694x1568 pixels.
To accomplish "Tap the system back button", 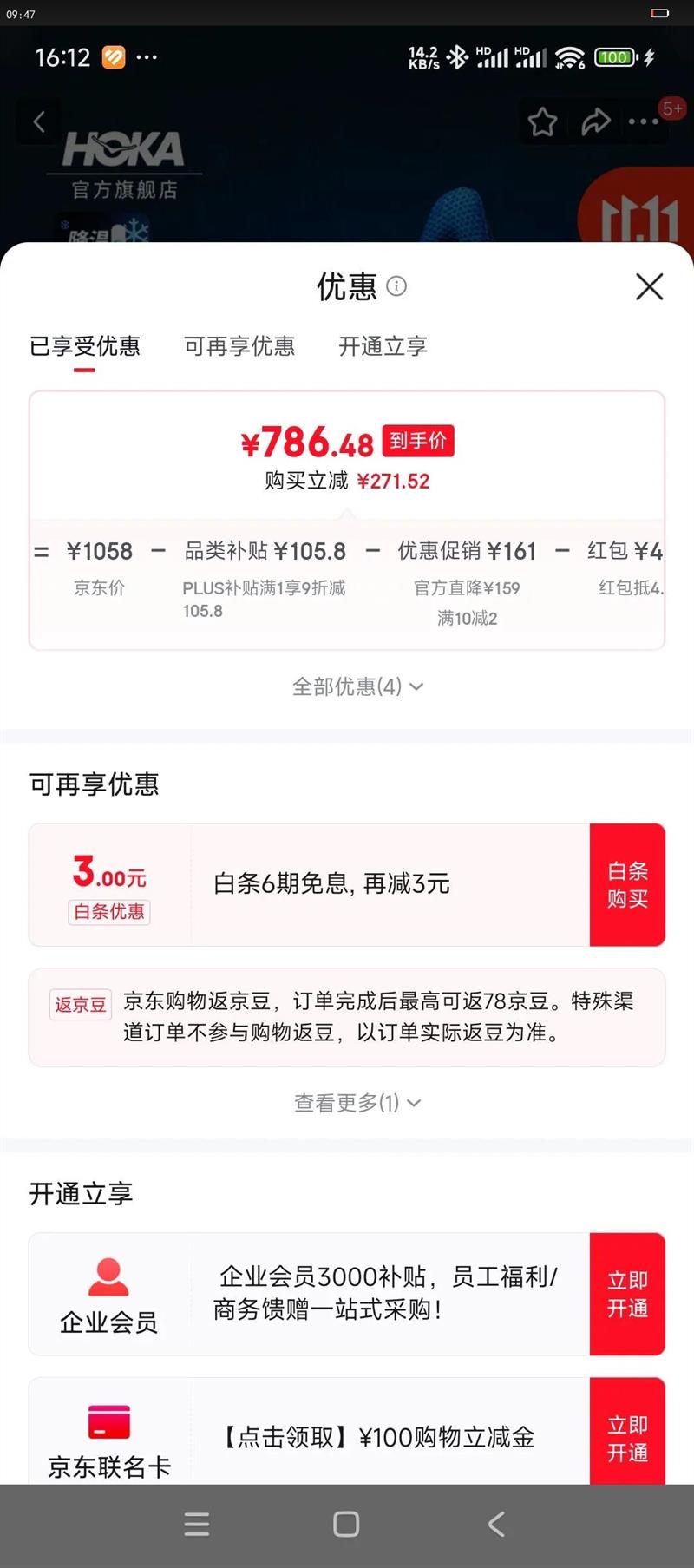I will 496,1525.
